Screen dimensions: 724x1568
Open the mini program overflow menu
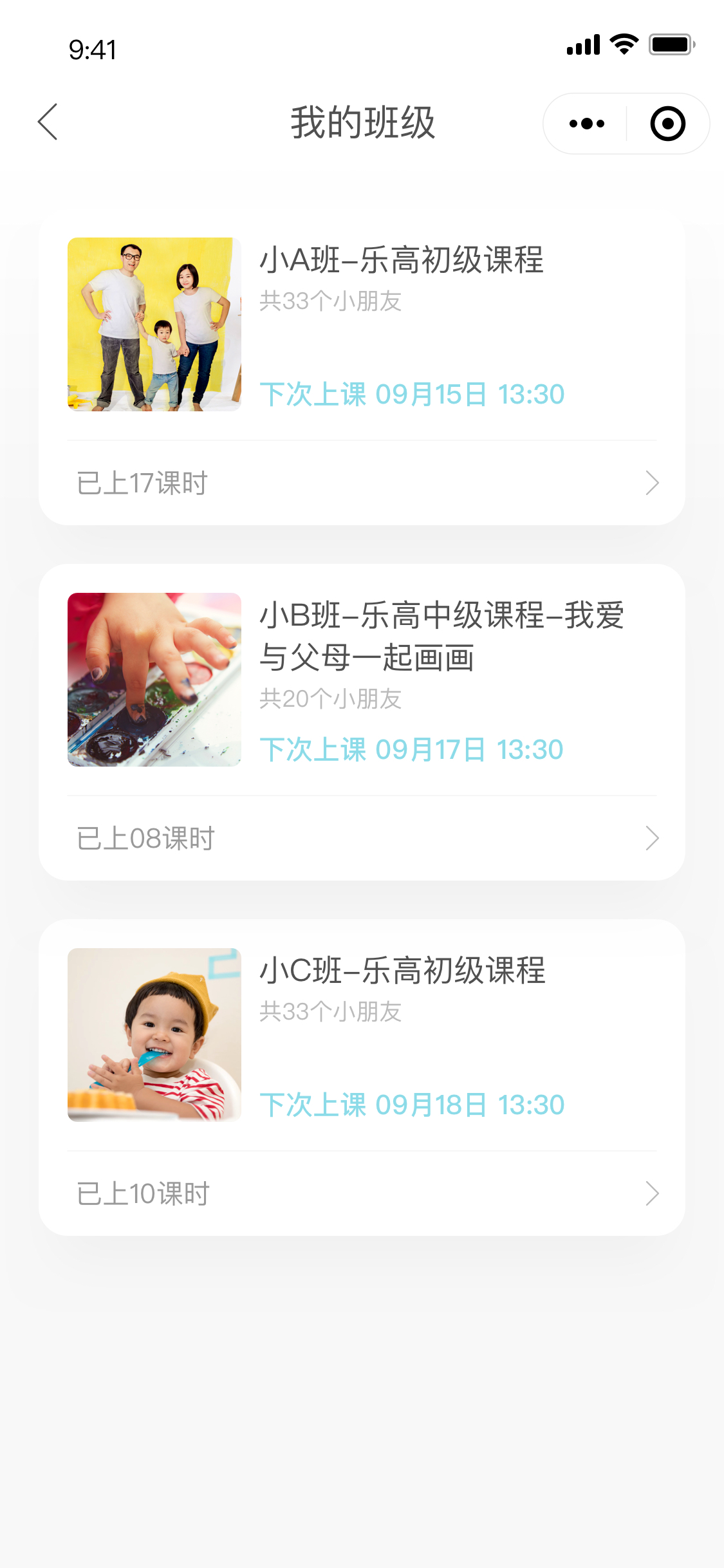coord(586,124)
